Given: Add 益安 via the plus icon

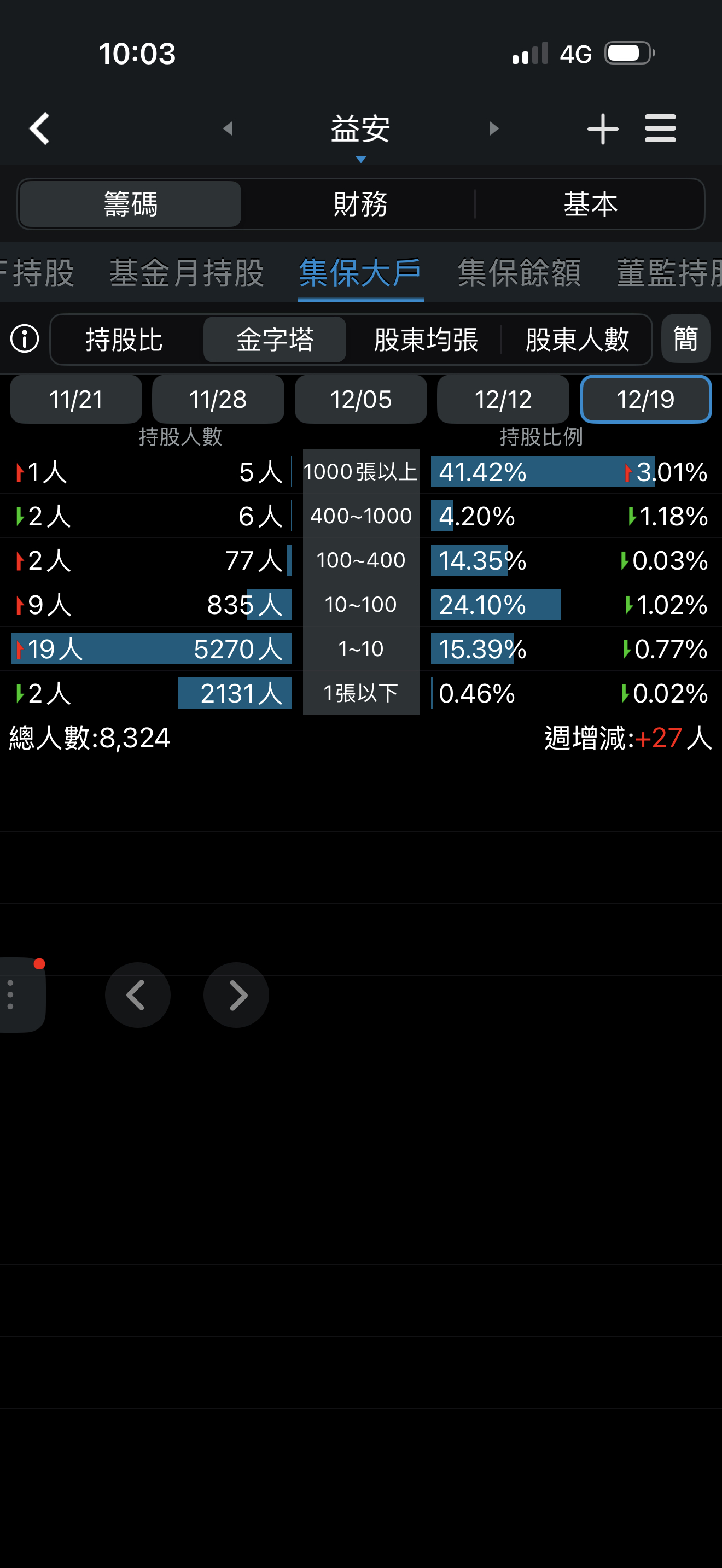Looking at the screenshot, I should click(x=603, y=128).
